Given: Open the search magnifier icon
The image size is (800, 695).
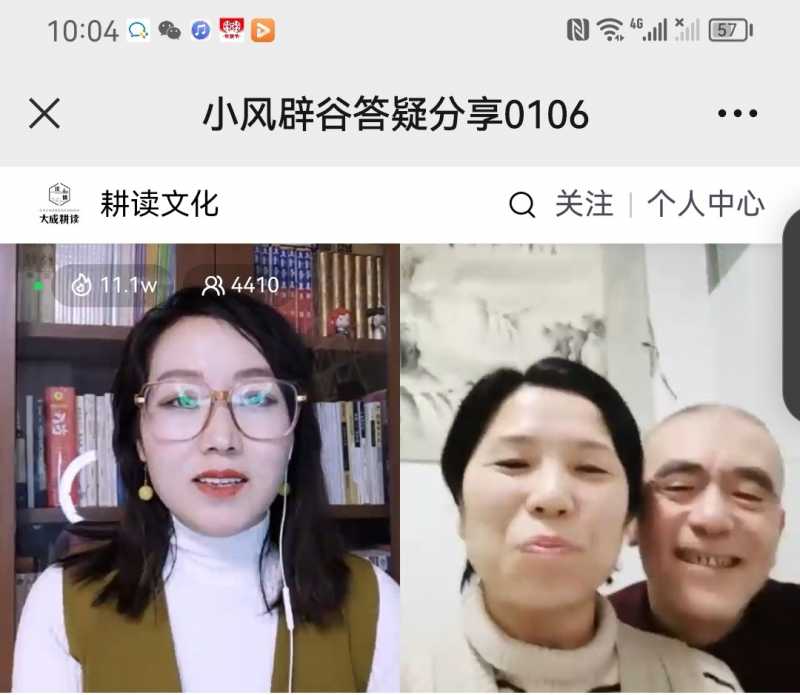Looking at the screenshot, I should (522, 205).
